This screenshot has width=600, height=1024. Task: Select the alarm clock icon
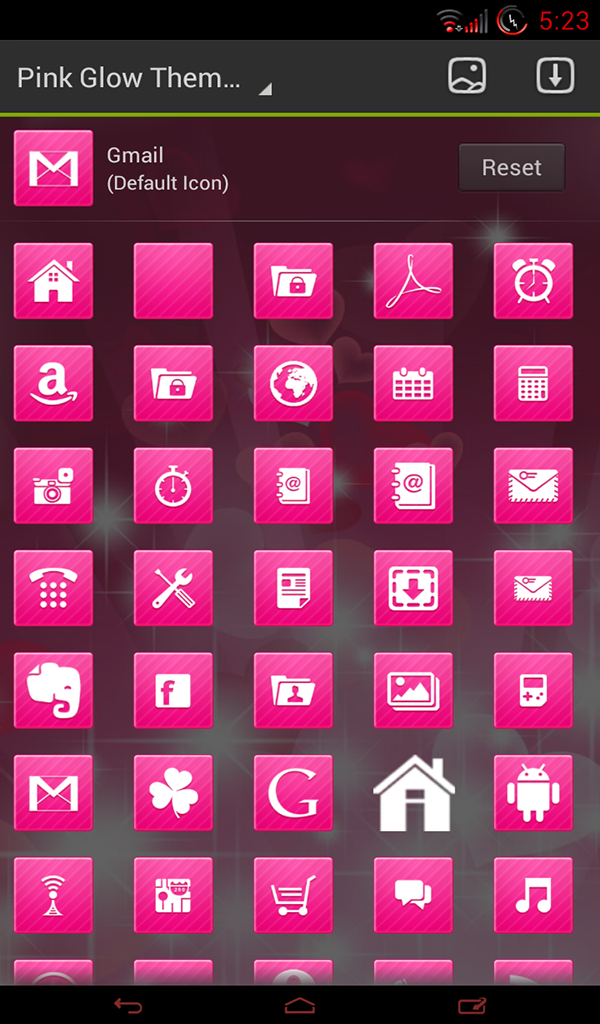[533, 281]
